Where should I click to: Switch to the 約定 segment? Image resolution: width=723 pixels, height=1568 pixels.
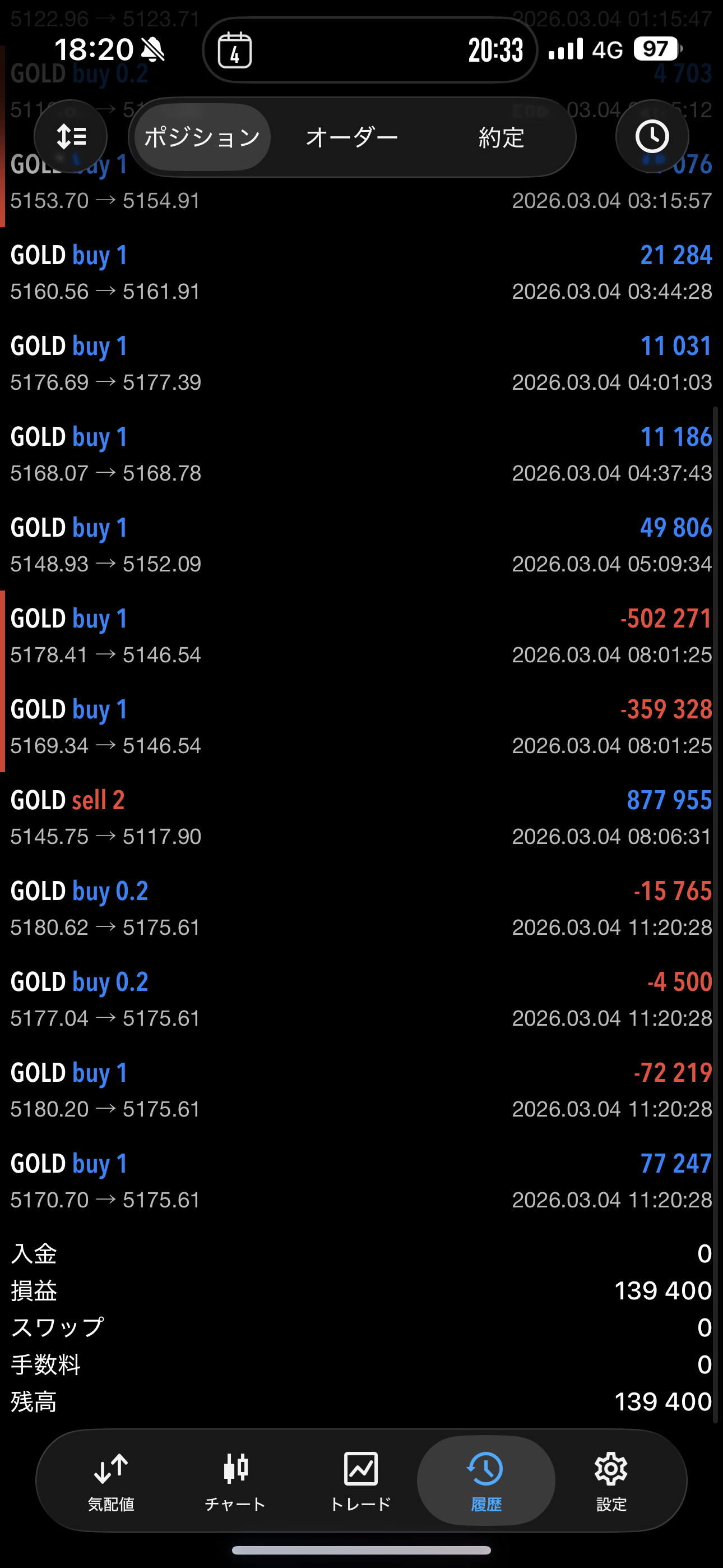coord(501,137)
